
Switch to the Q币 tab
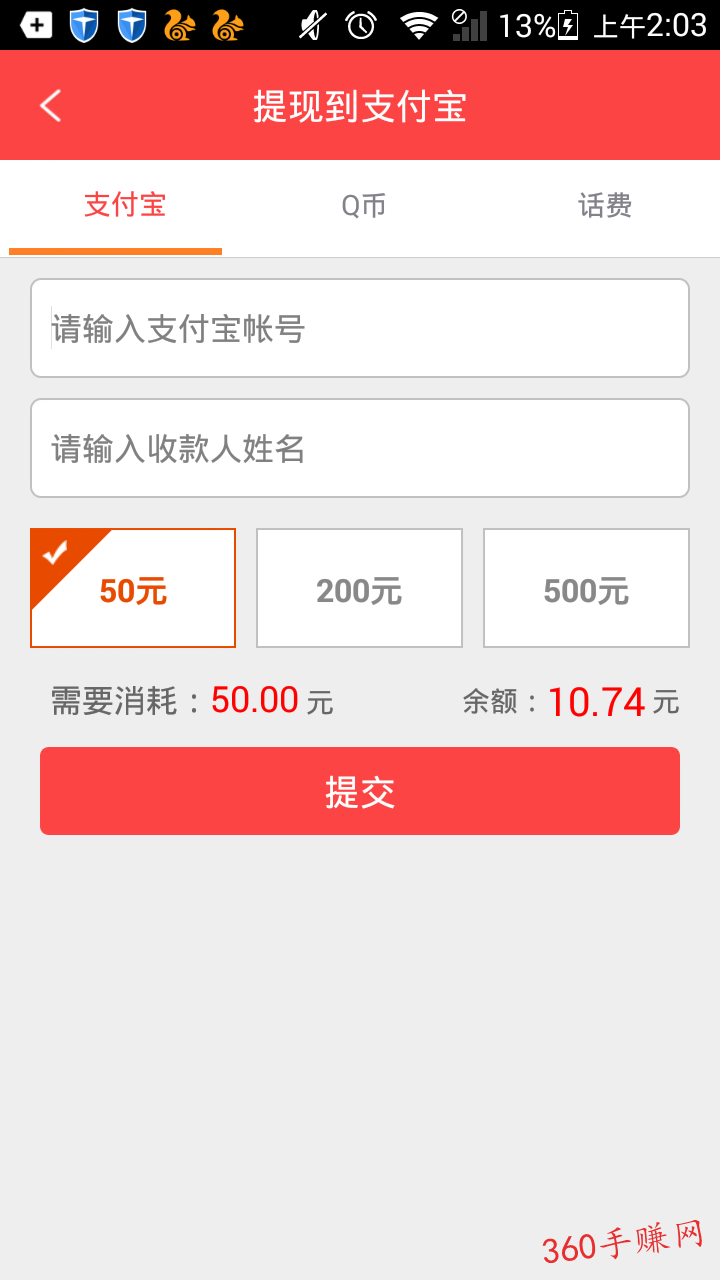point(363,206)
